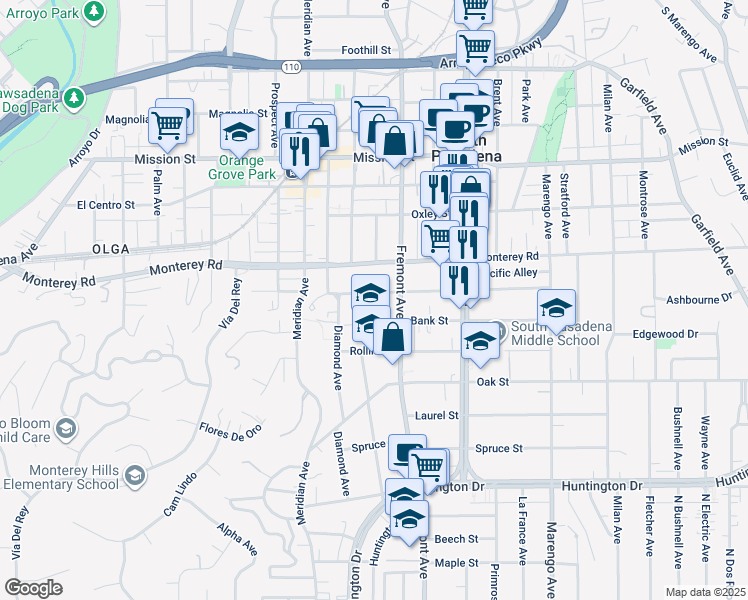Tap the Dog Park tree pin
Viewport: 748px width, 600px height.
73,98
